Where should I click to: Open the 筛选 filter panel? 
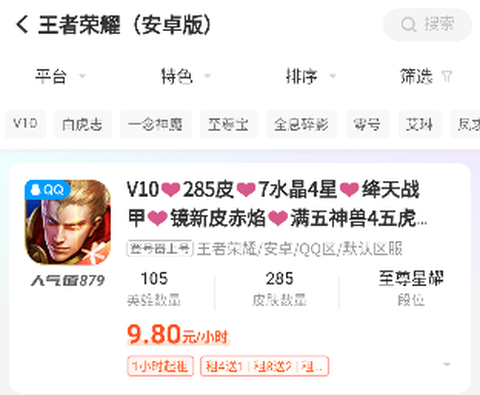coord(426,77)
